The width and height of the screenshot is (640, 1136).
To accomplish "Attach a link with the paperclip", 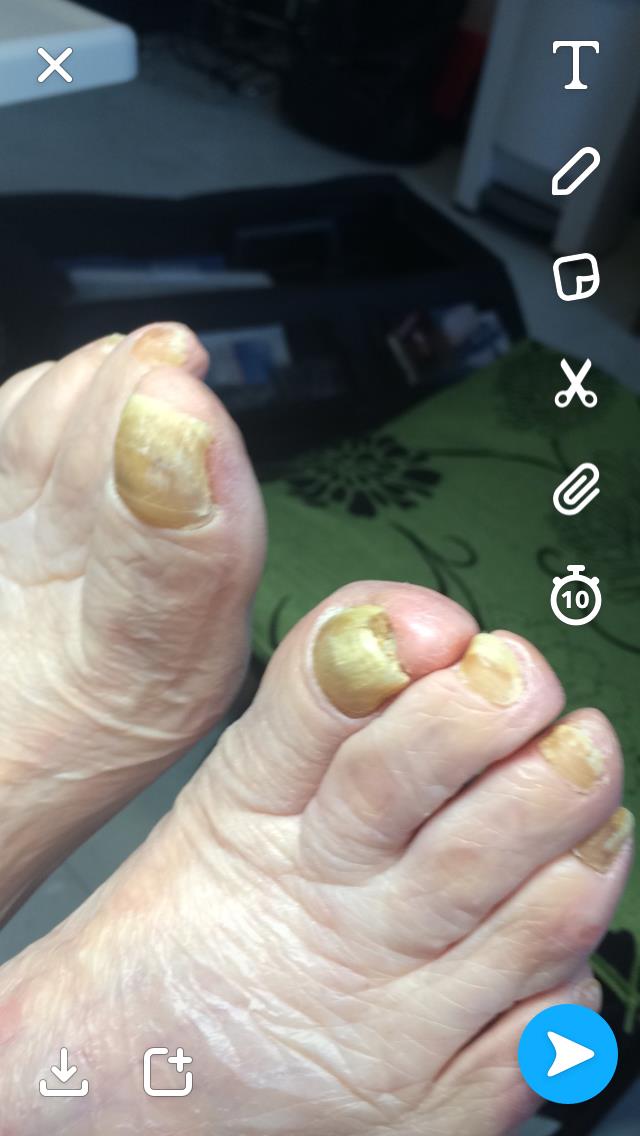I will click(x=576, y=489).
